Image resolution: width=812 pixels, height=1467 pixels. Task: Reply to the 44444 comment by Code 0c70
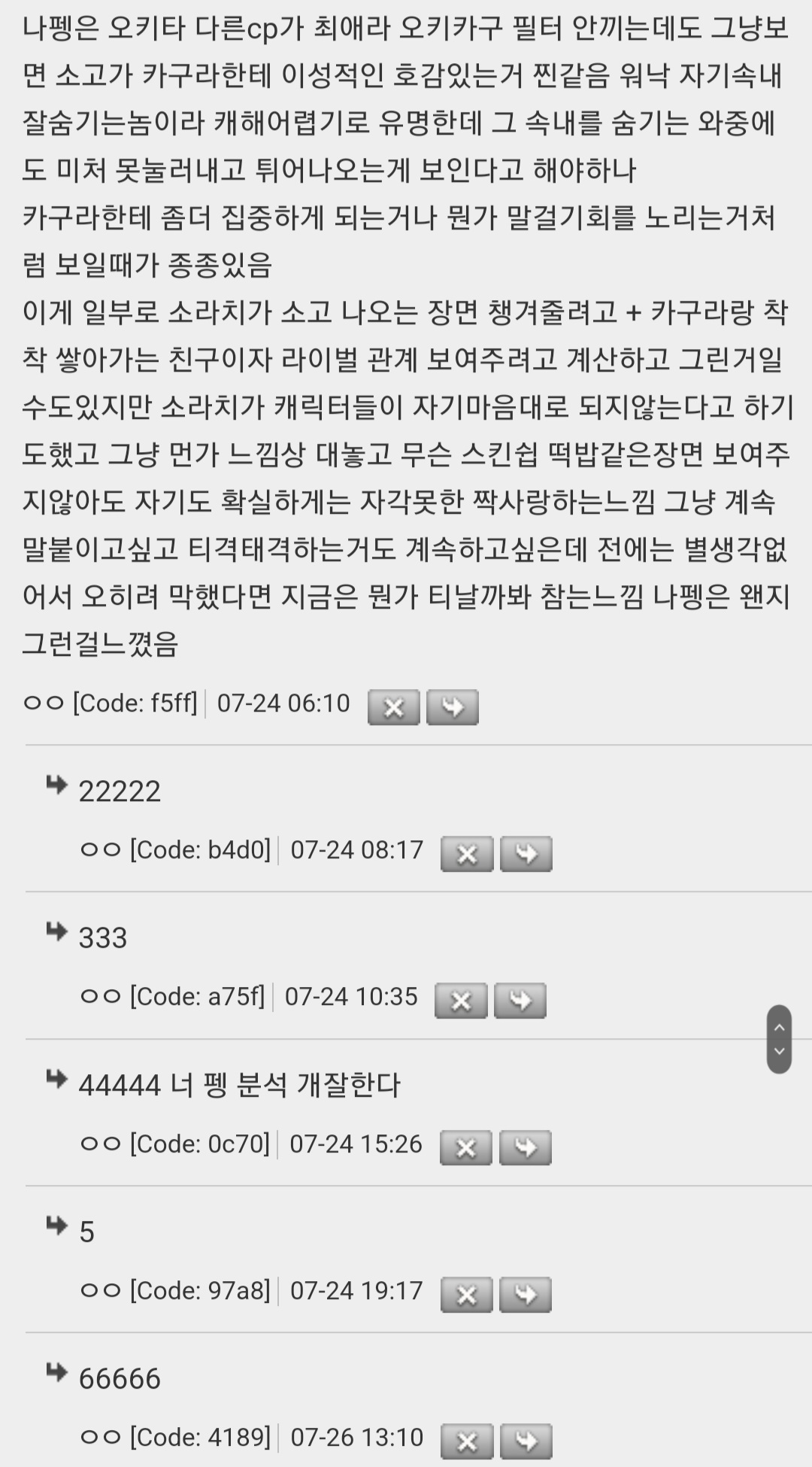[x=526, y=1147]
